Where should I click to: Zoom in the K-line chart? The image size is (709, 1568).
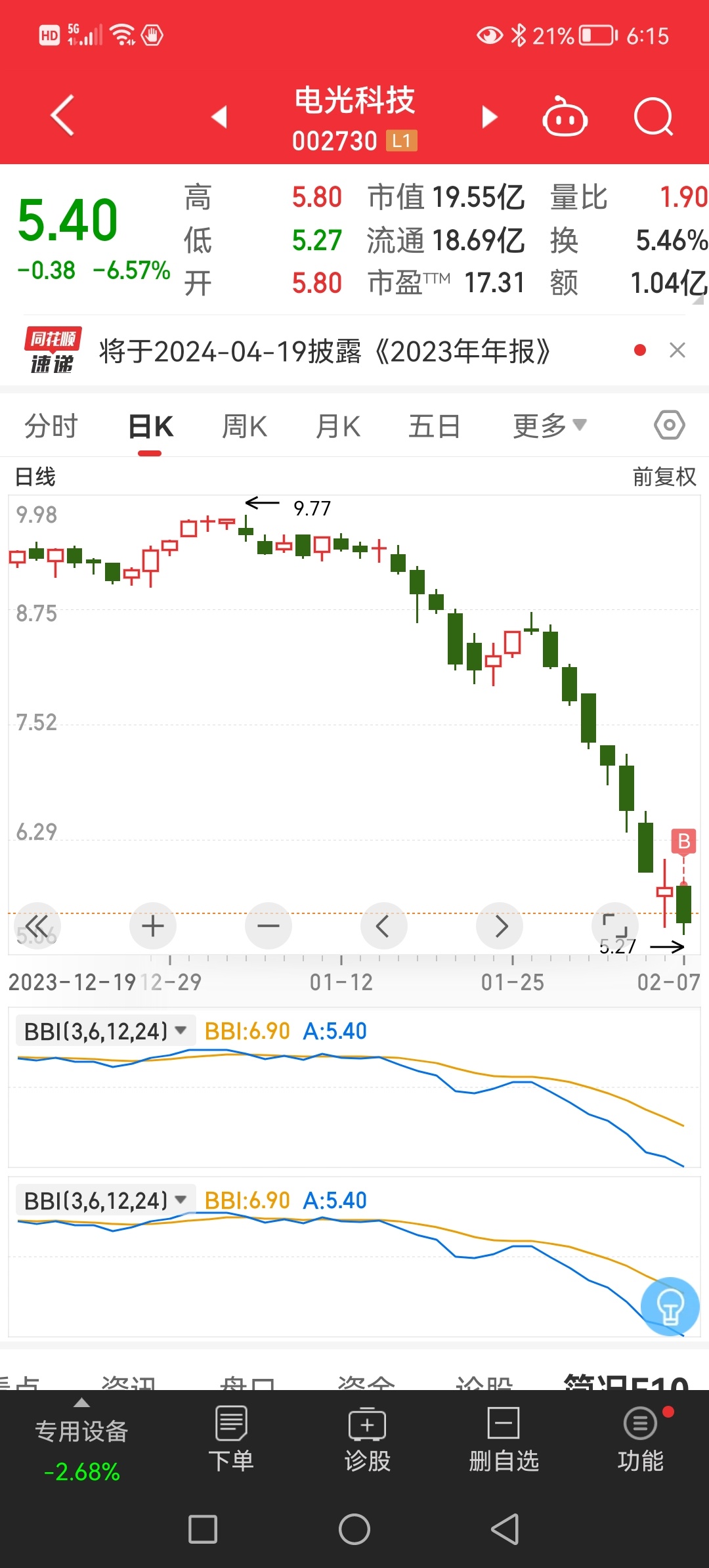click(153, 926)
